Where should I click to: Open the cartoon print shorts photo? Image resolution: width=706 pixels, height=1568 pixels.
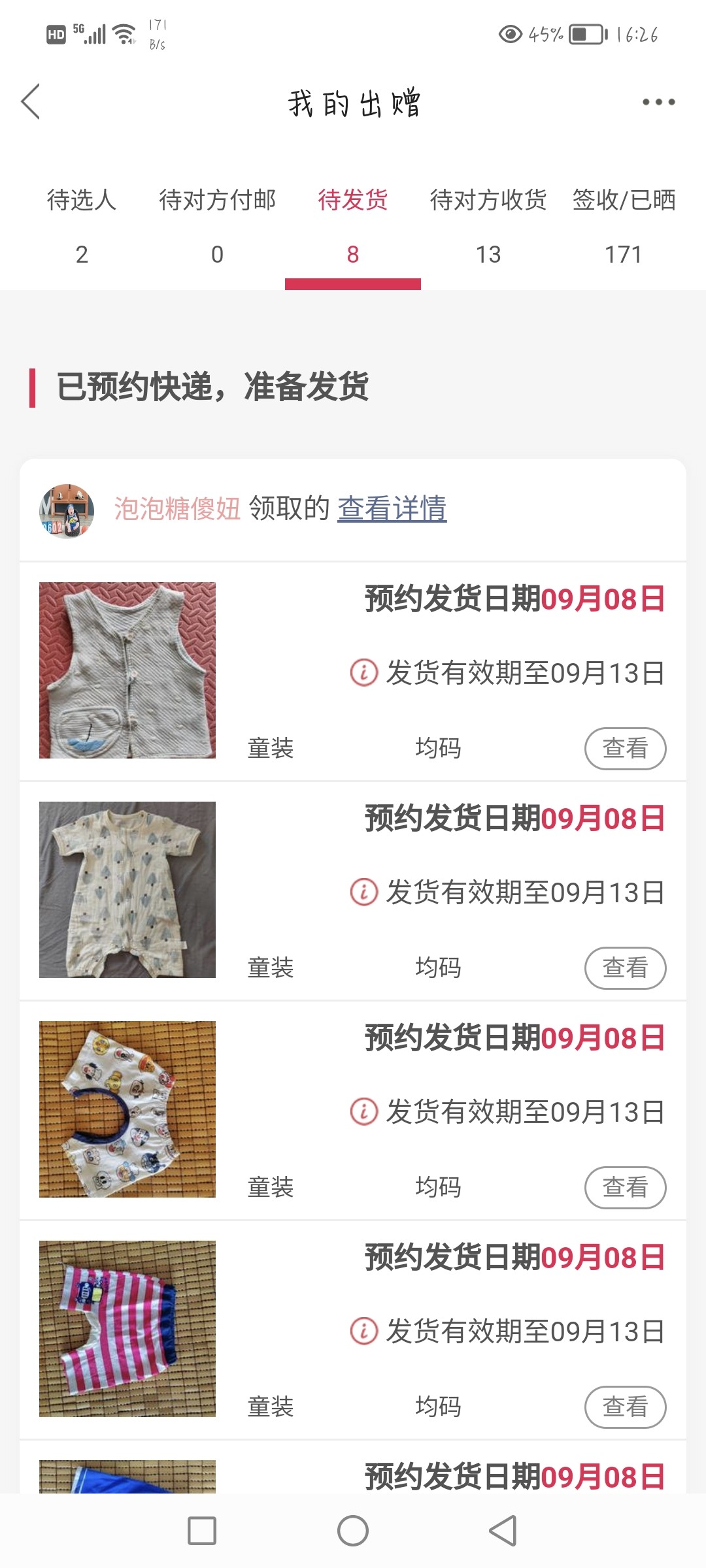[x=127, y=1109]
